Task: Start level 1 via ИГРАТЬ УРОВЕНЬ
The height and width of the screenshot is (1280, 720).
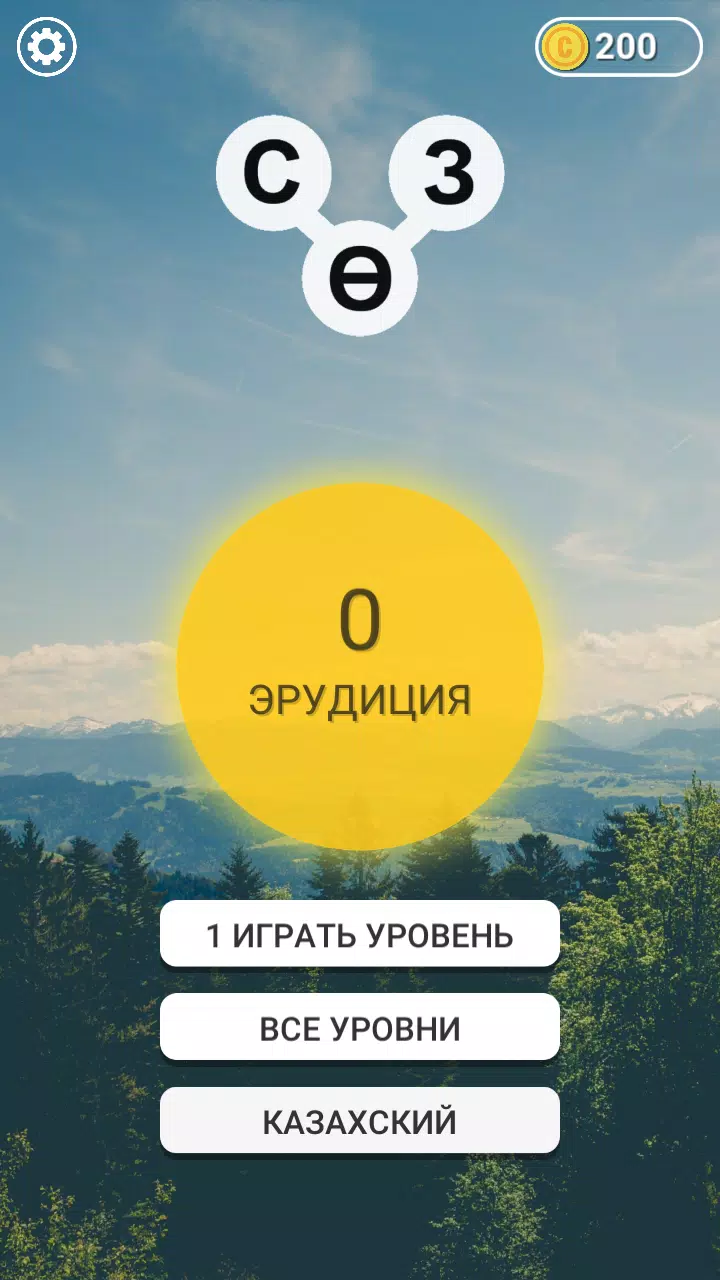Action: pyautogui.click(x=360, y=935)
